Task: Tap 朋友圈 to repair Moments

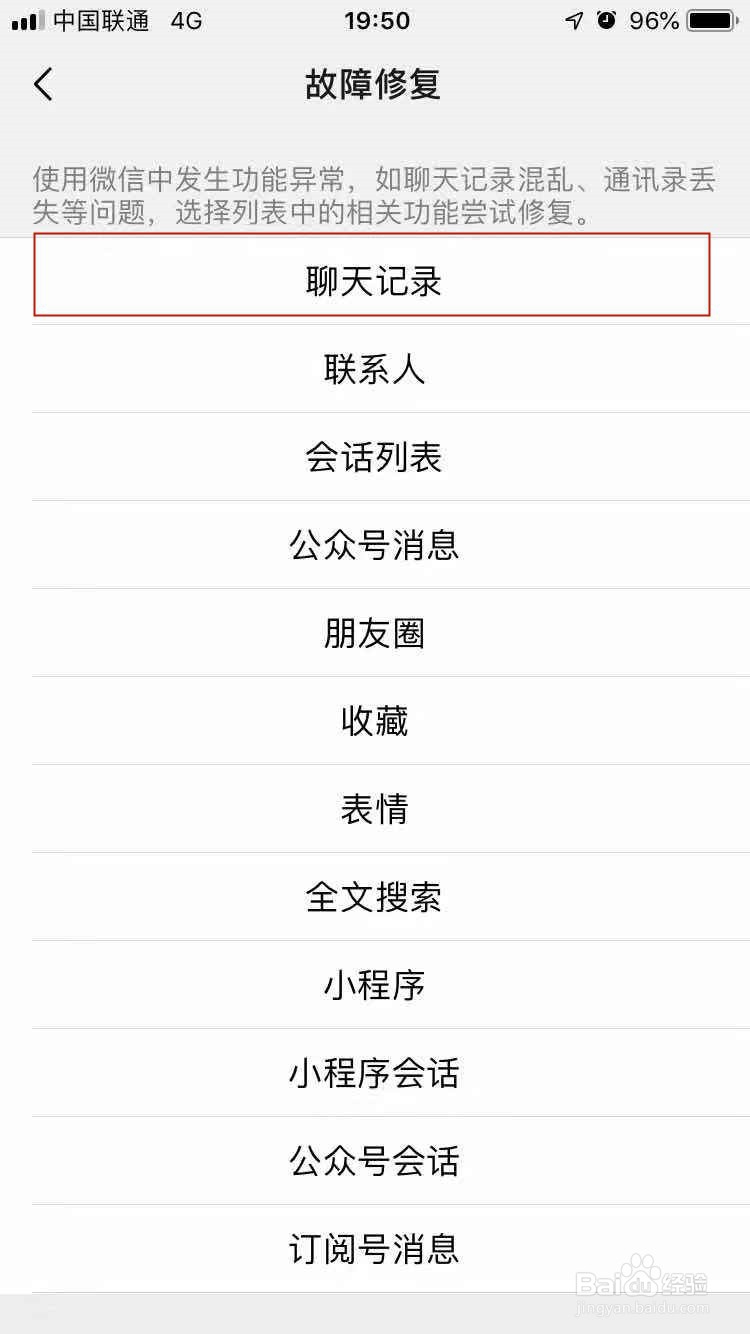Action: pyautogui.click(x=374, y=633)
